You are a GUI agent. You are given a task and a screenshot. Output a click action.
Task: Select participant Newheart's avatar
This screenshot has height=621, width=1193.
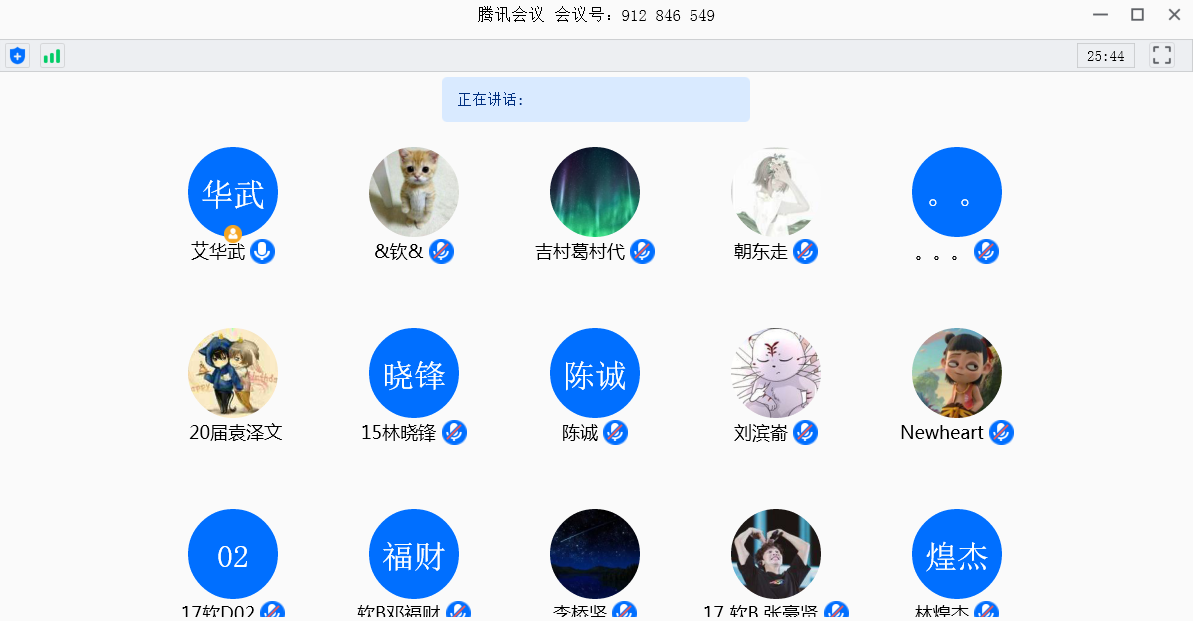(957, 373)
